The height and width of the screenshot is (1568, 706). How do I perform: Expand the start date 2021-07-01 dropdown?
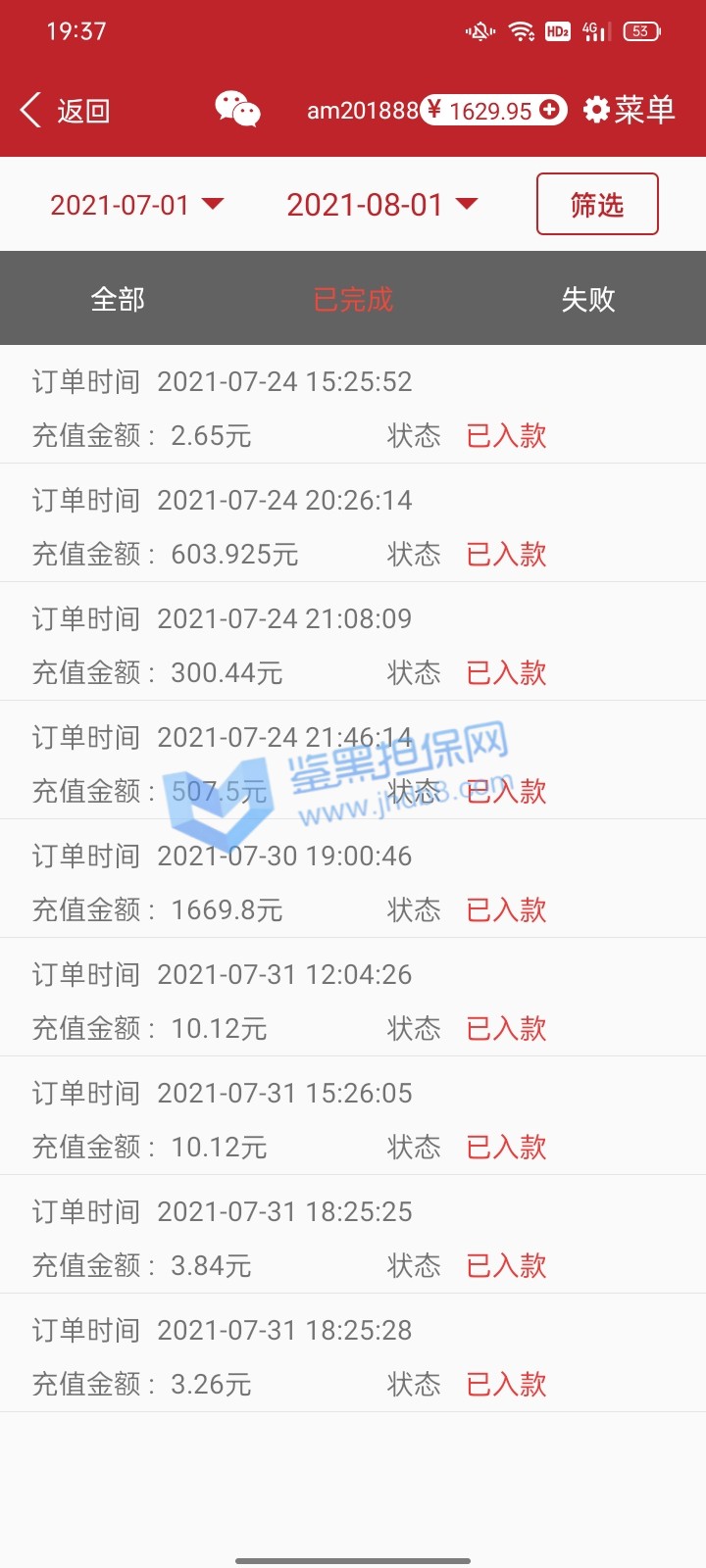[x=137, y=205]
